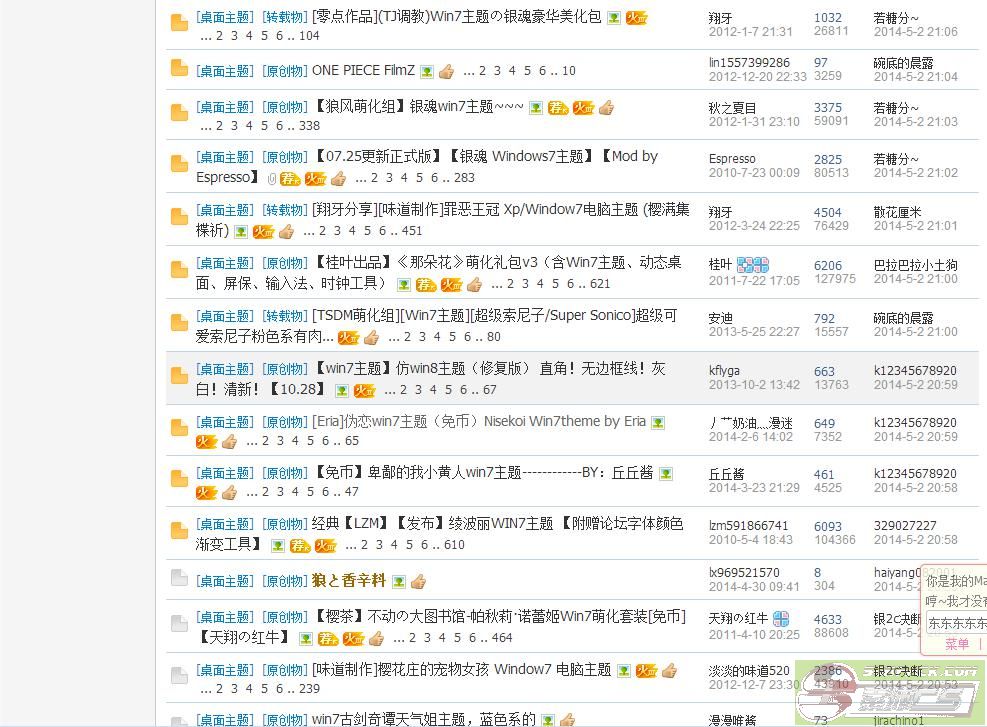Filter by 转载物 tag on 银魂豪华美化包 thread
Image resolution: width=987 pixels, height=727 pixels.
coord(284,18)
